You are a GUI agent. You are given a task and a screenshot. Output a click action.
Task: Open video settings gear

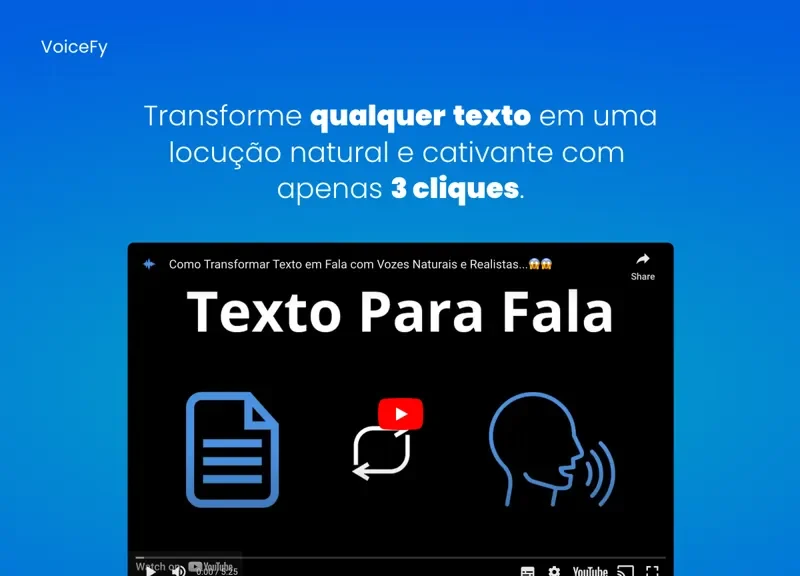coord(555,571)
